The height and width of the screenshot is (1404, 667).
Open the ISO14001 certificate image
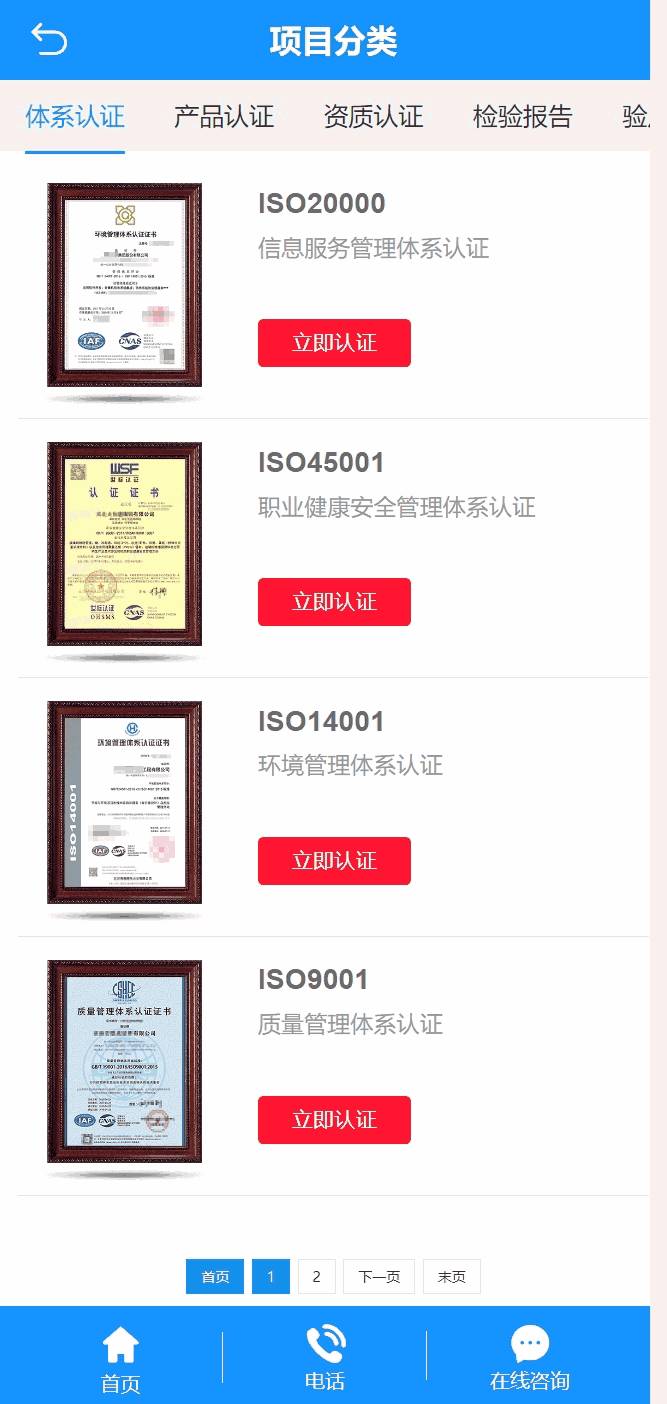click(x=124, y=803)
